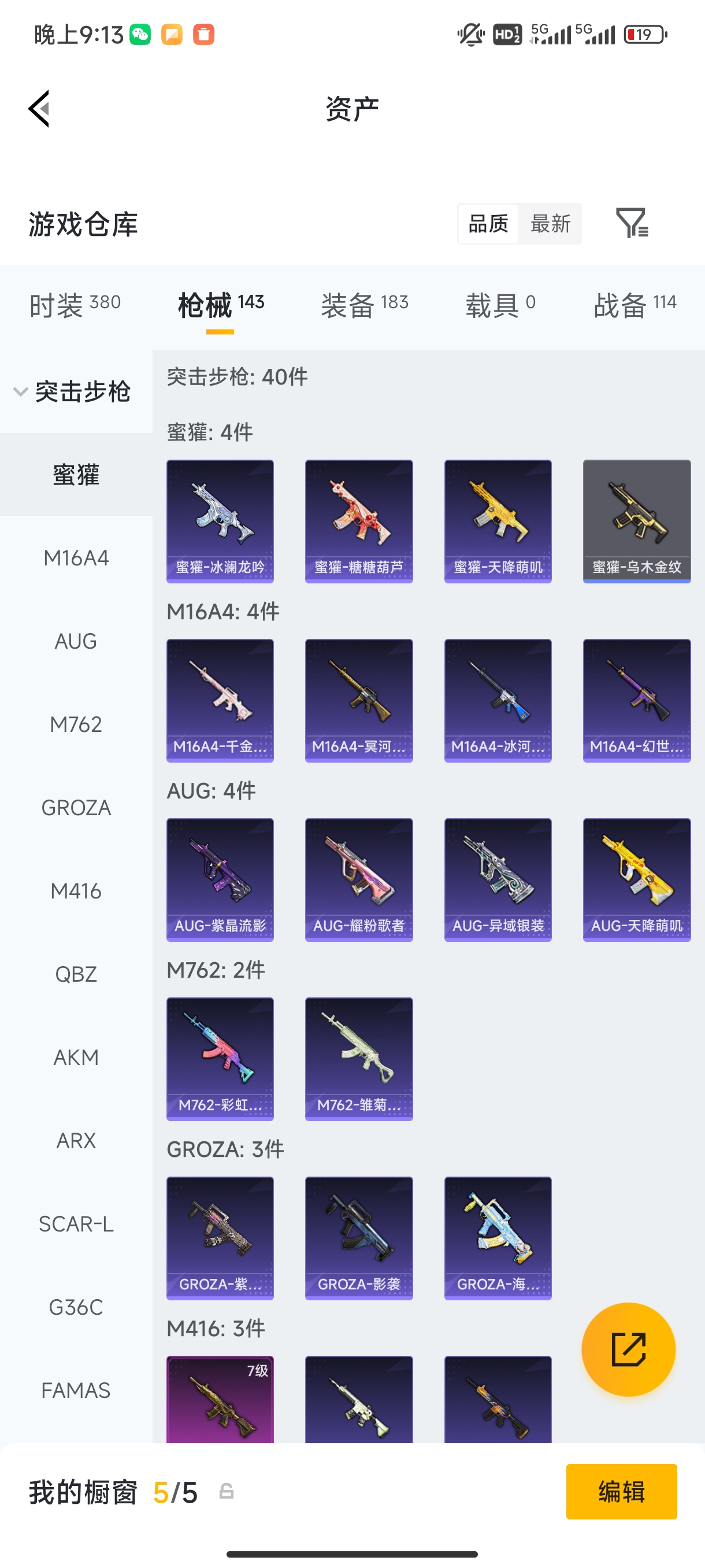This screenshot has height=1568, width=705.
Task: Sort warehouse by 最新
Action: [x=550, y=223]
